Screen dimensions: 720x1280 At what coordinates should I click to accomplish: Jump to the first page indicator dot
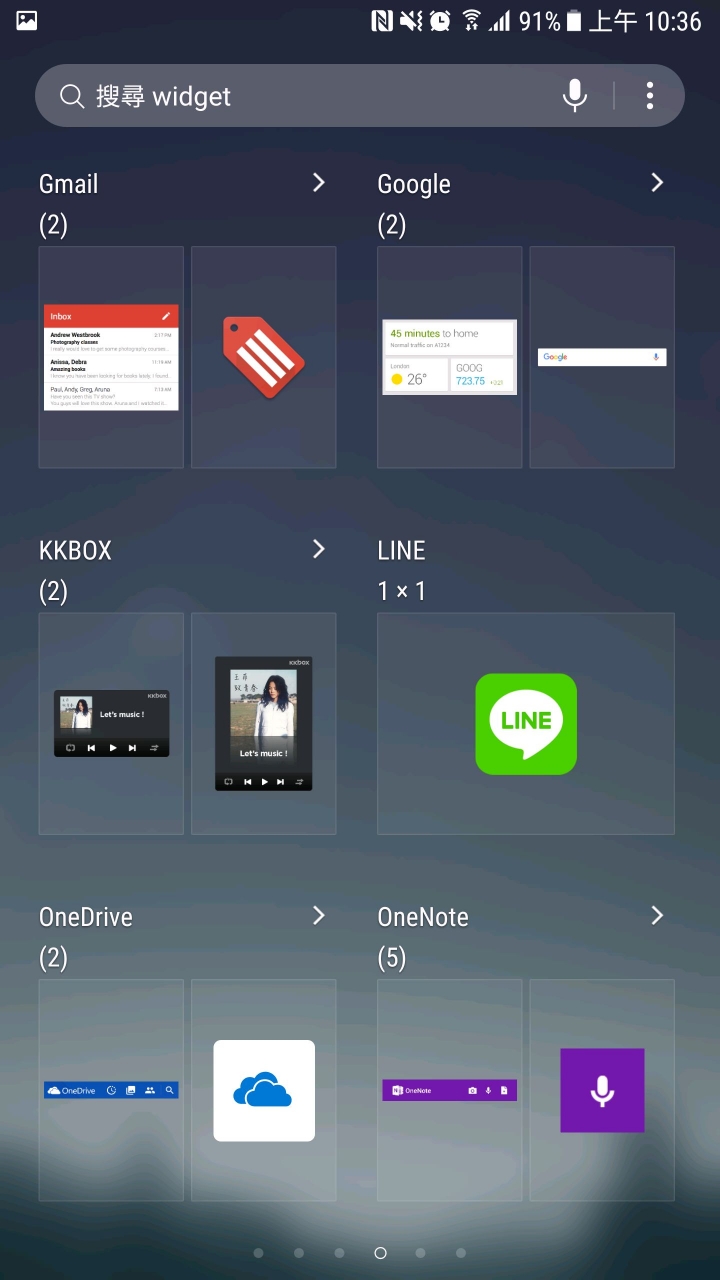pos(259,1252)
